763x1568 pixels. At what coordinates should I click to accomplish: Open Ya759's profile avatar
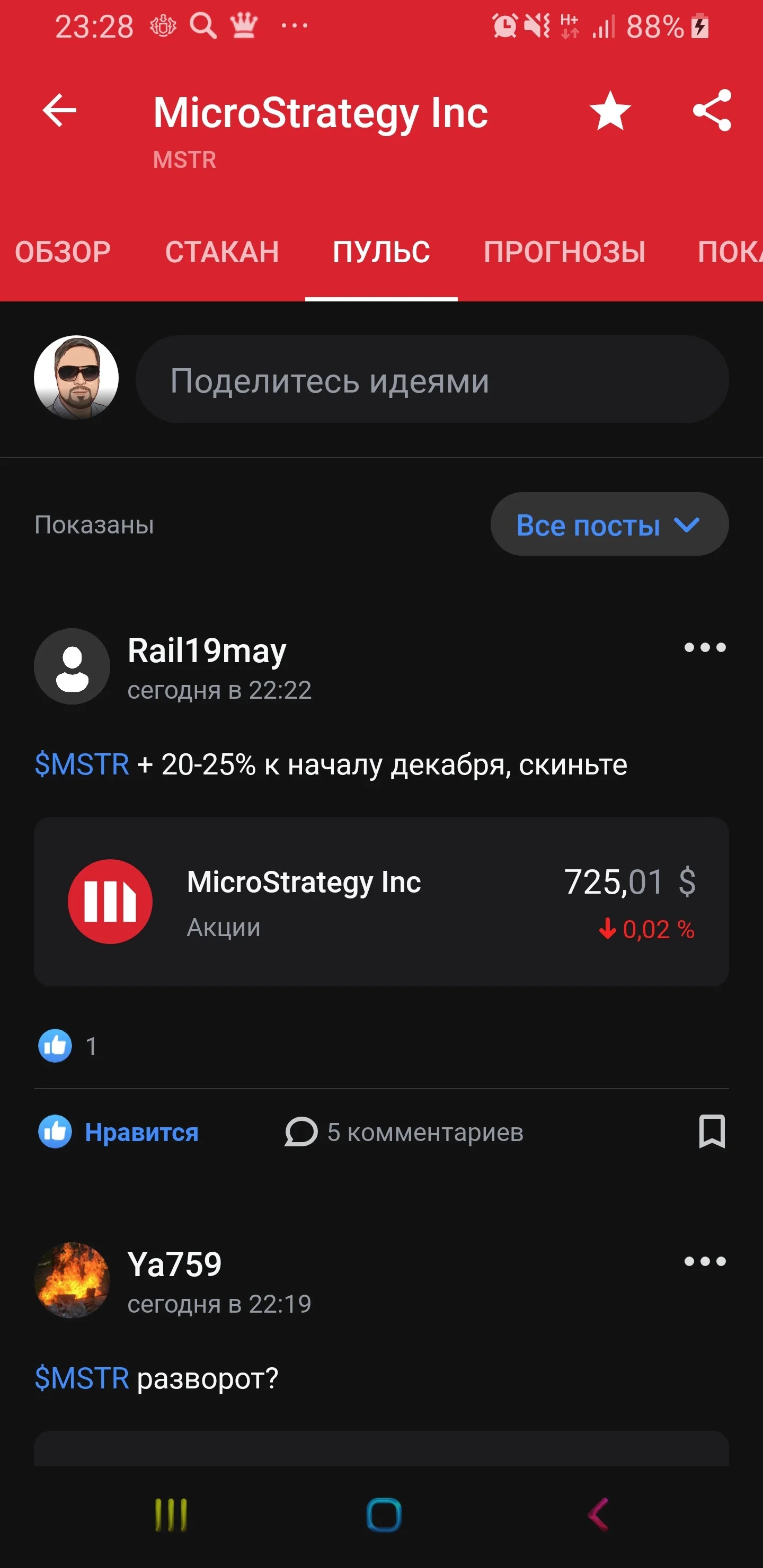tap(72, 1280)
